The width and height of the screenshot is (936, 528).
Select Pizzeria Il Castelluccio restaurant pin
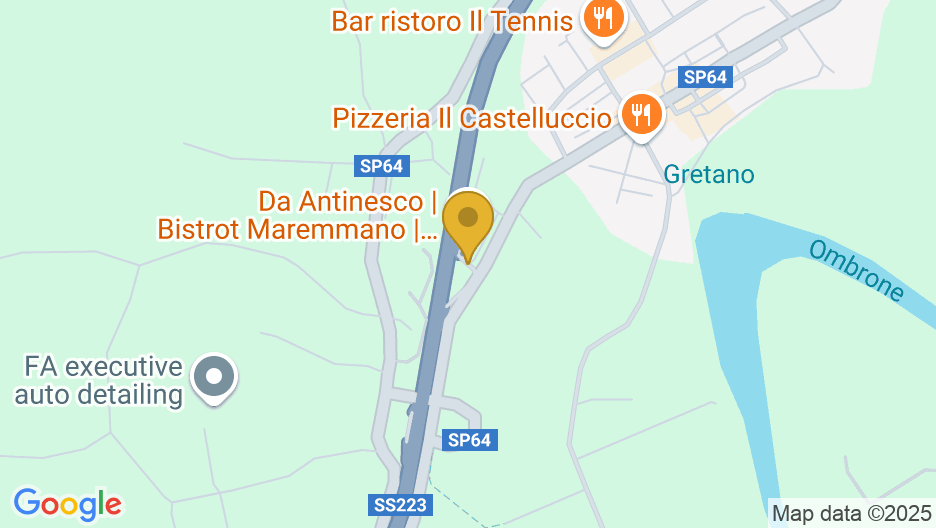tap(641, 115)
